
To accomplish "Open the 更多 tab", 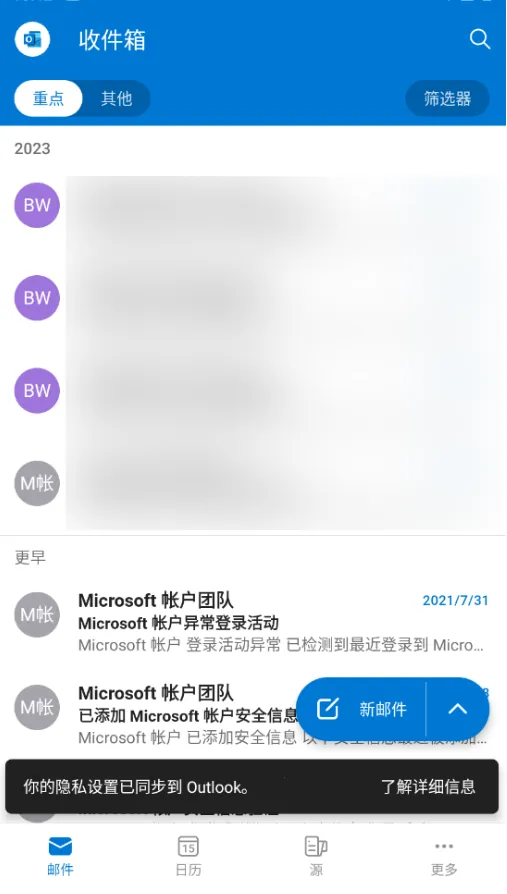I will pos(444,855).
